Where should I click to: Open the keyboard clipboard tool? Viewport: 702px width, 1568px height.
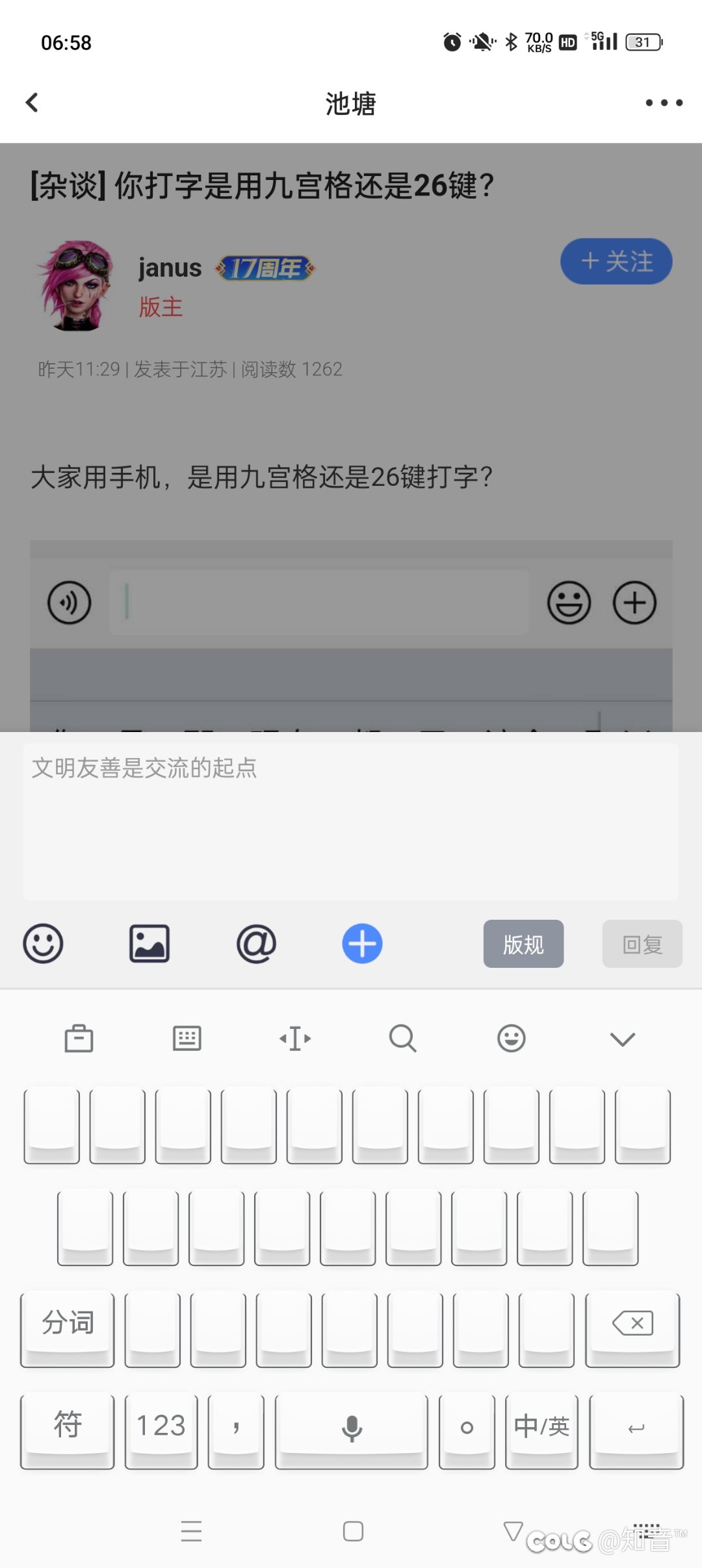(x=79, y=1038)
